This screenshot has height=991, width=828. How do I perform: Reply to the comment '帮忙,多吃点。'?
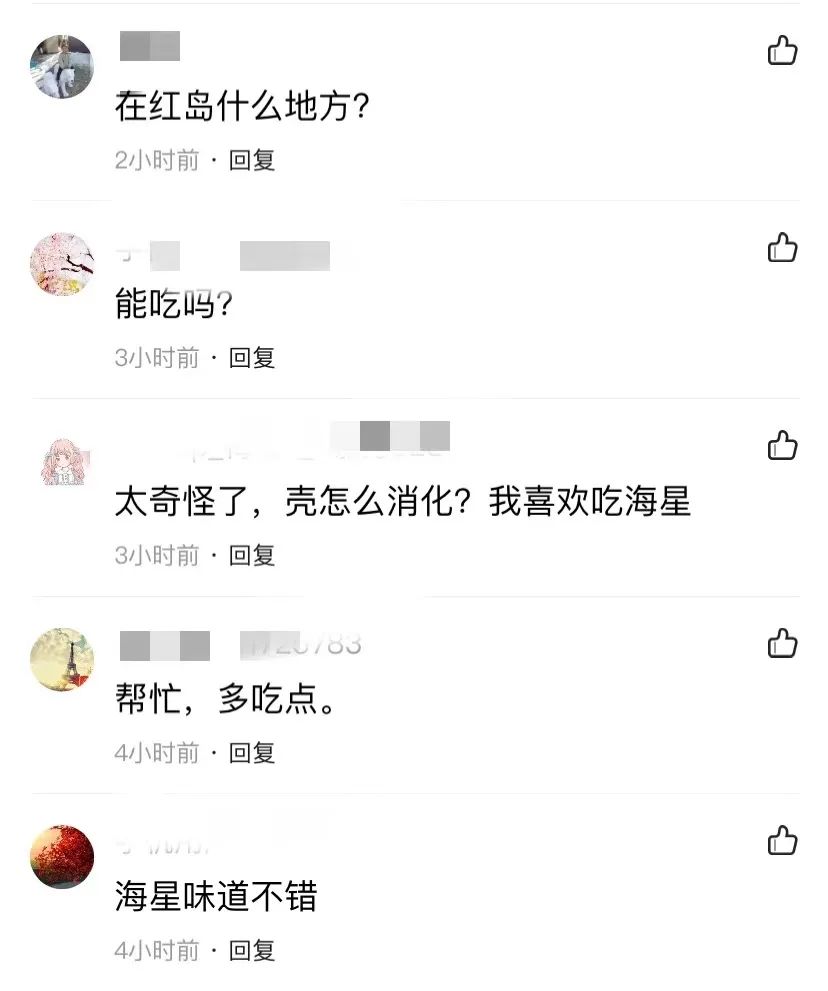click(252, 753)
